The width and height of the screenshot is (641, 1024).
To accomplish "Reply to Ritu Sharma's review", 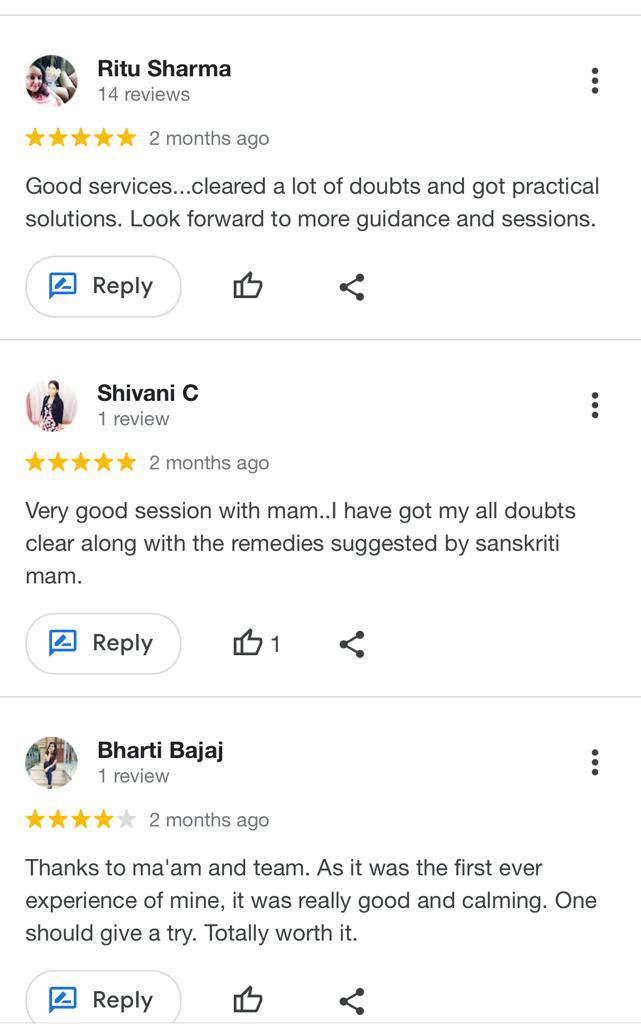I will point(103,287).
